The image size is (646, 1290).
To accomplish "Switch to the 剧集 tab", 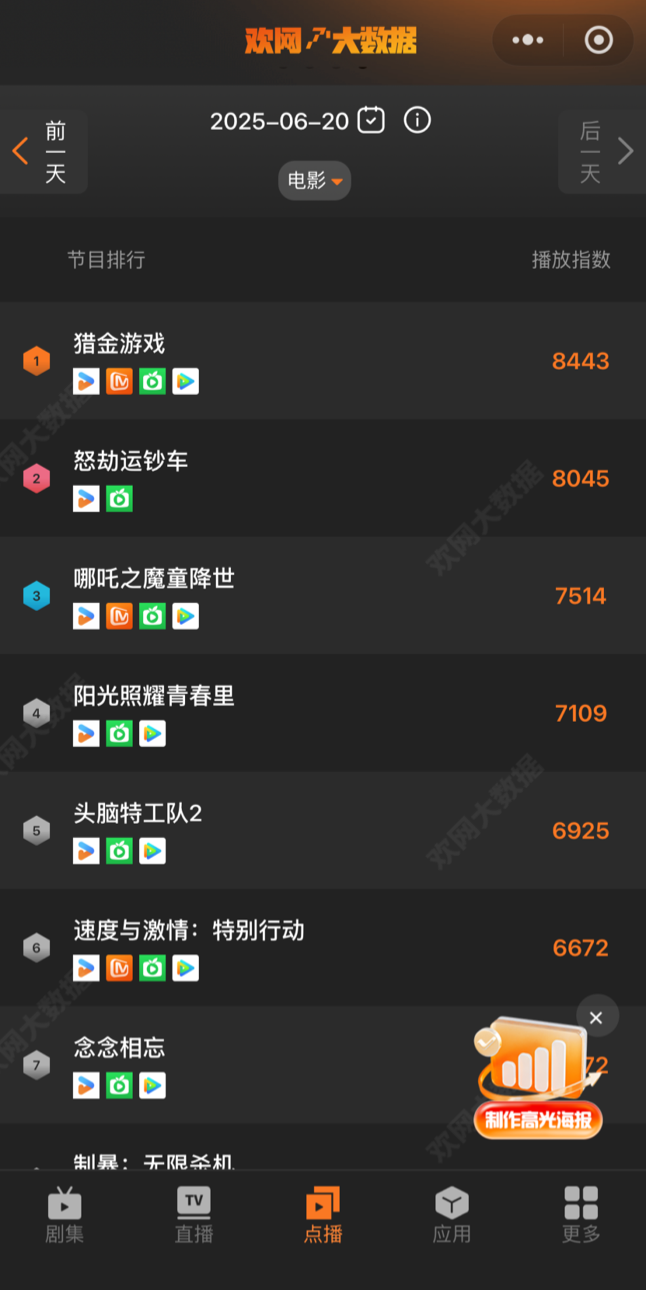I will (x=64, y=1215).
